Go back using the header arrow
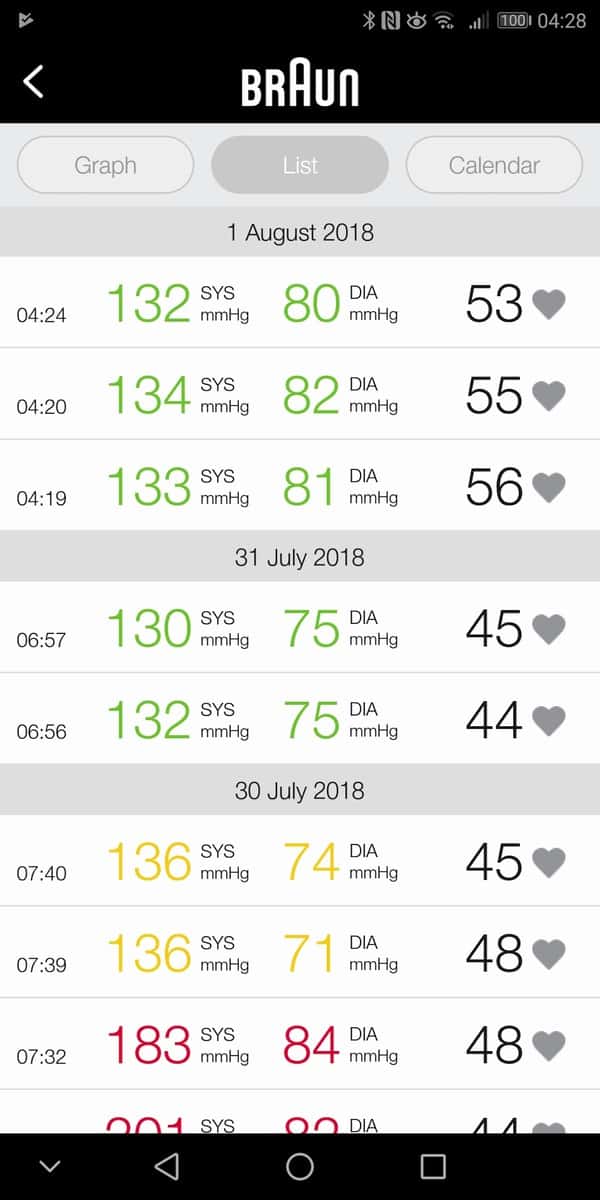Image resolution: width=600 pixels, height=1200 pixels. [x=34, y=82]
